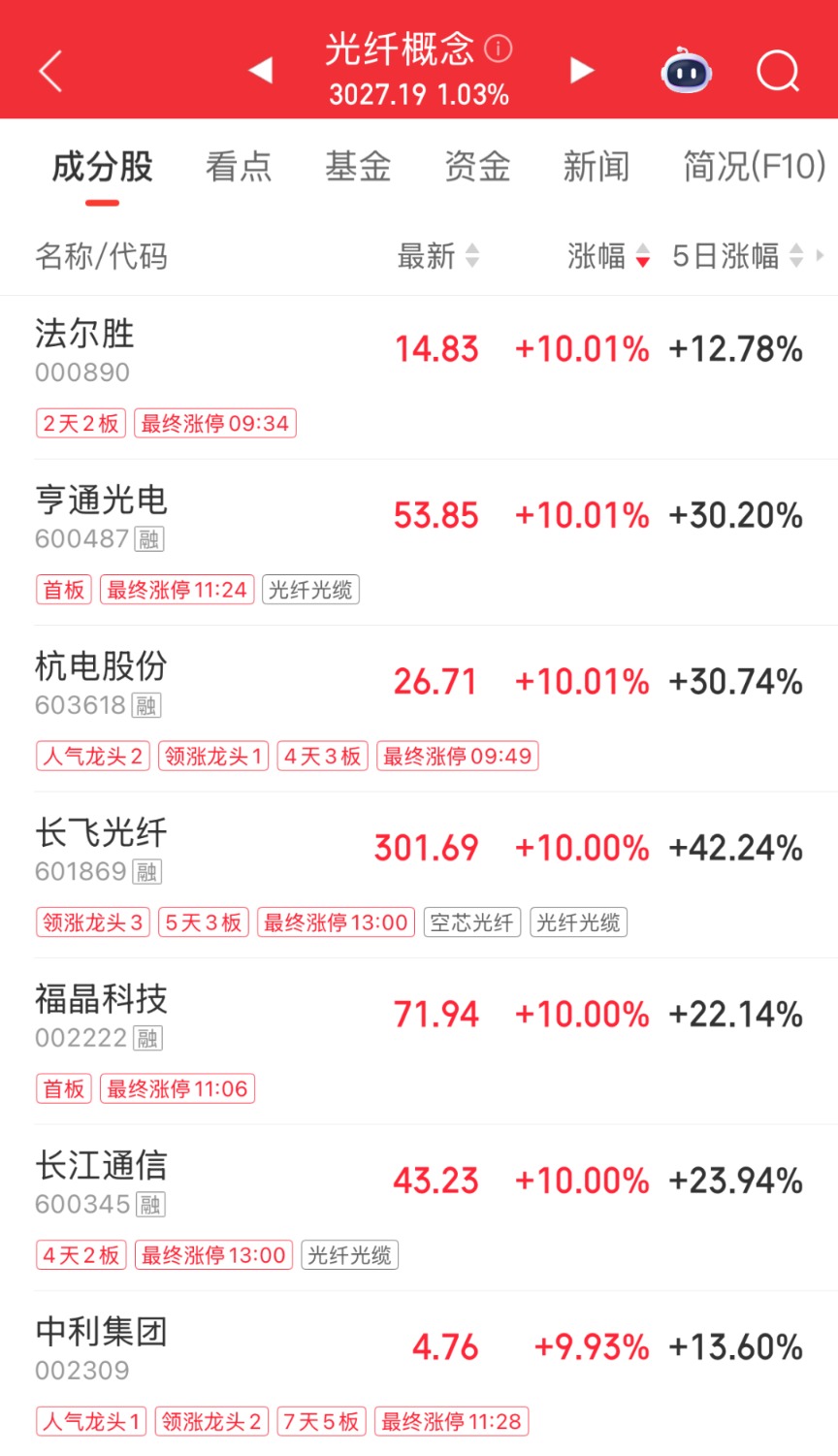Open stock 法尔胜 000890
This screenshot has width=838, height=1456.
85,349
